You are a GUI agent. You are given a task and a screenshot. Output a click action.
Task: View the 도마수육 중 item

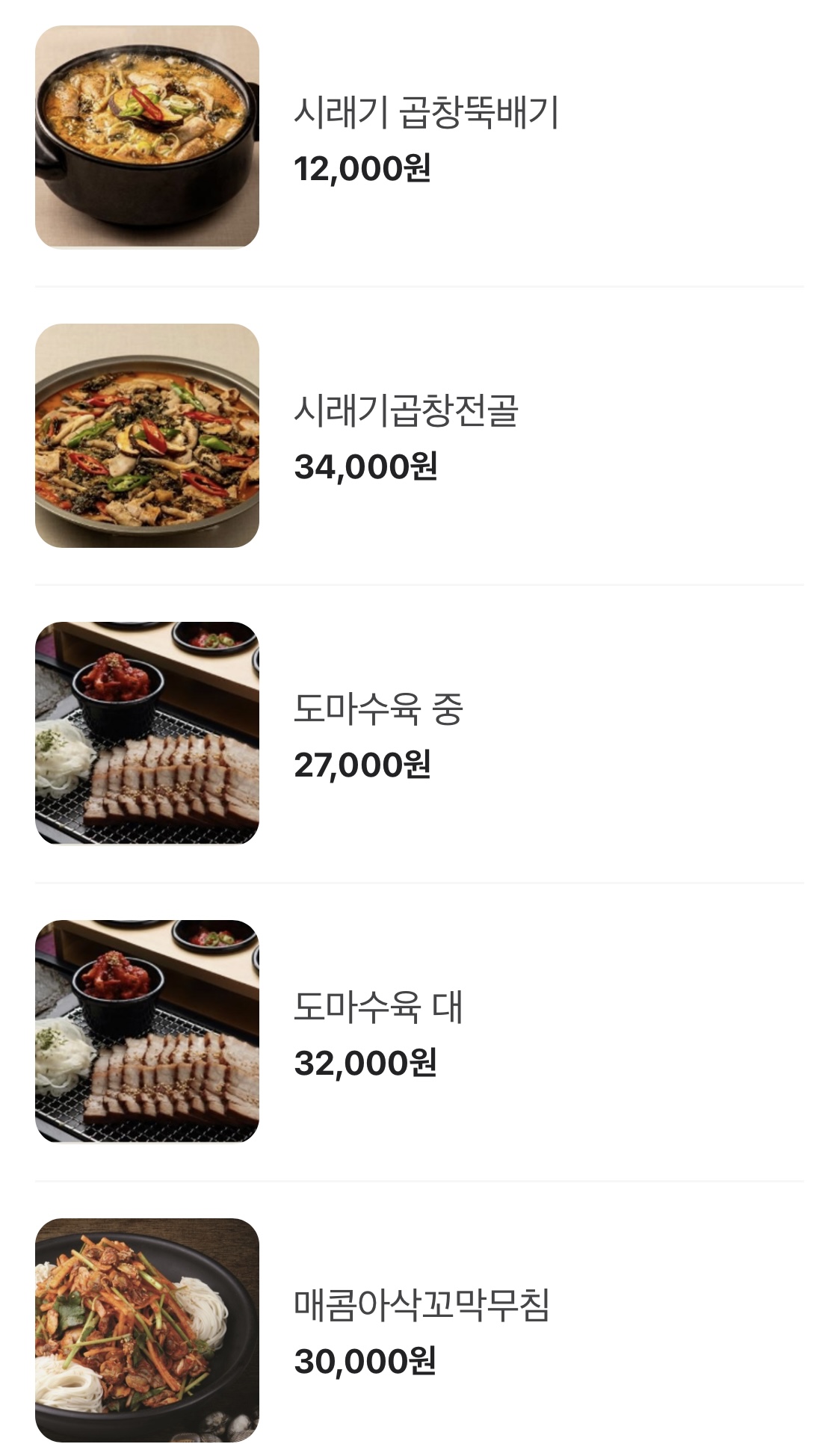tap(419, 734)
